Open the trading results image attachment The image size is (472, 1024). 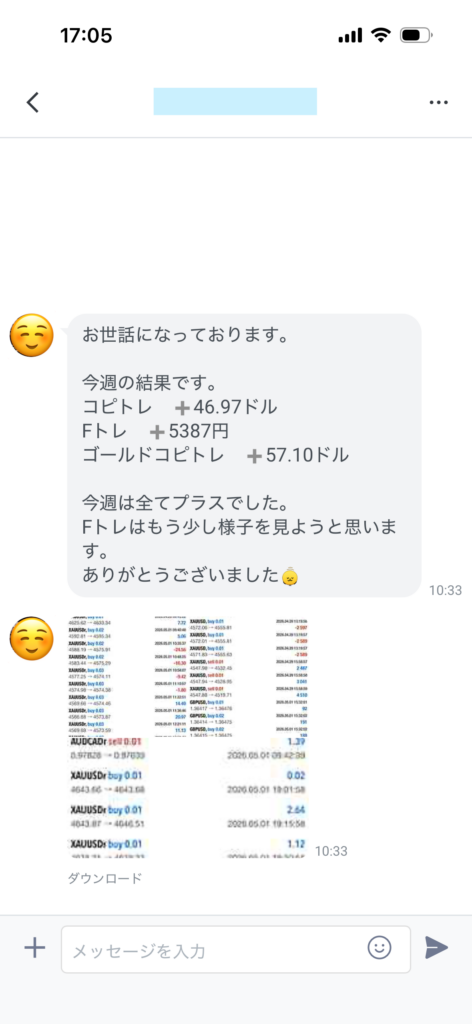point(188,737)
